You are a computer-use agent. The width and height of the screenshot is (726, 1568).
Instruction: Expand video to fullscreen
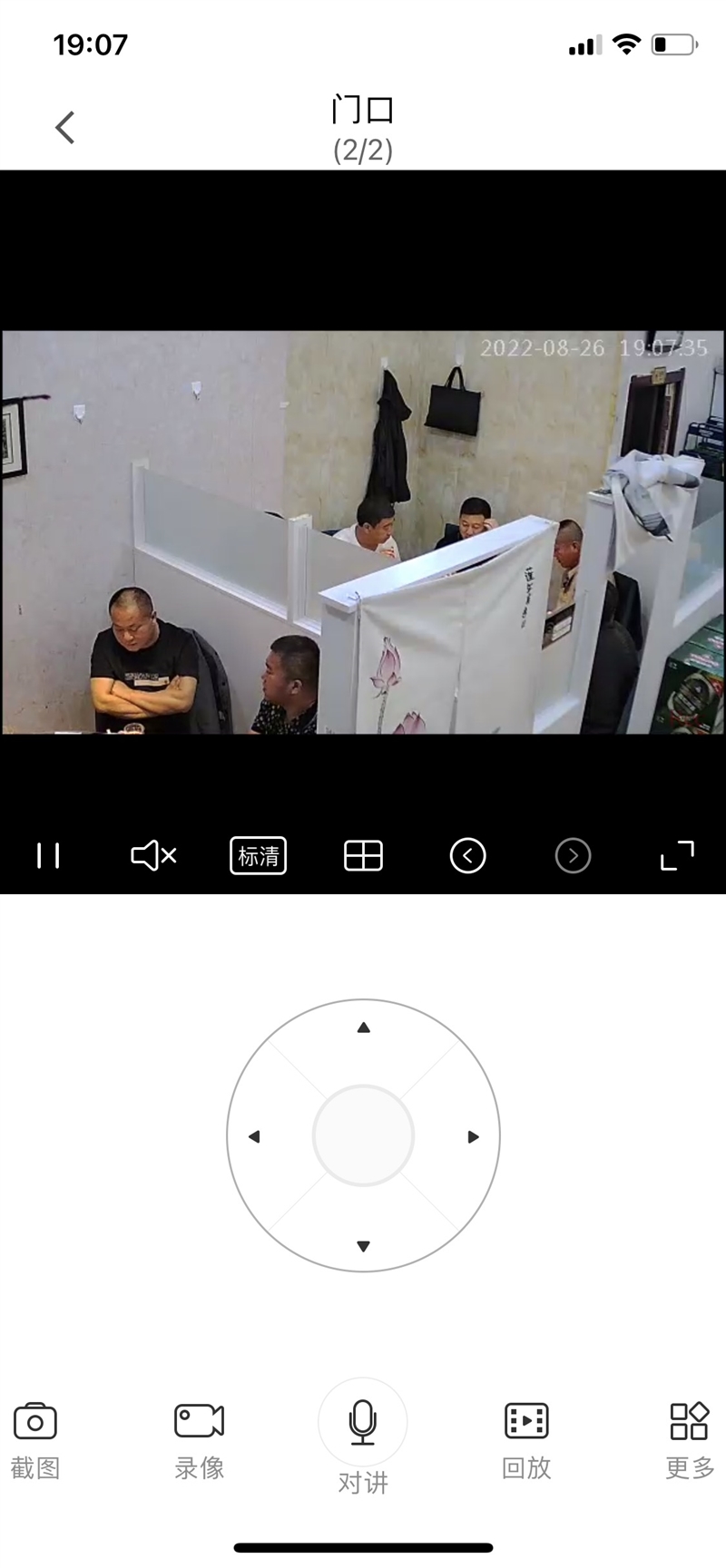[x=677, y=855]
